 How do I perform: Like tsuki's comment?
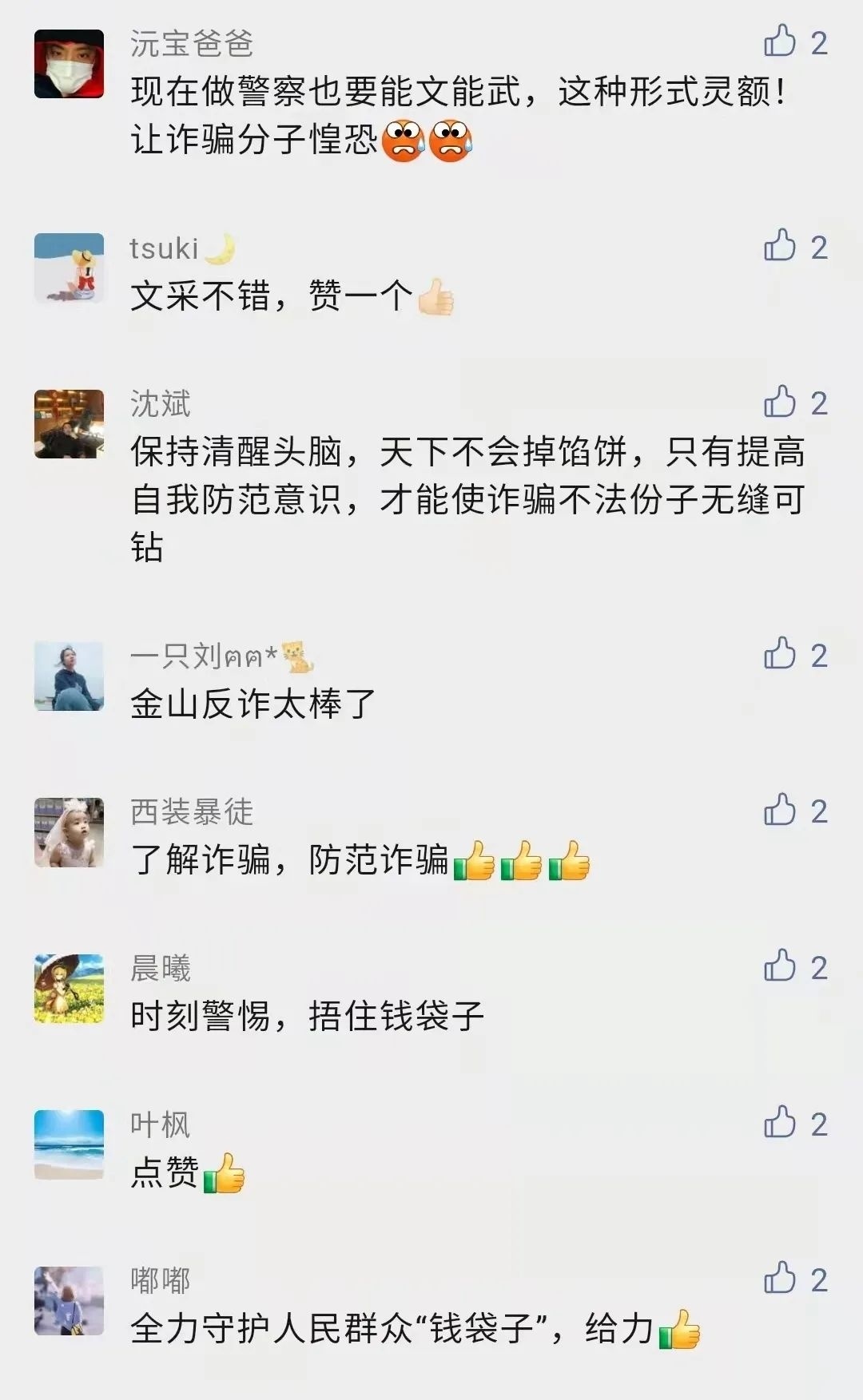780,246
